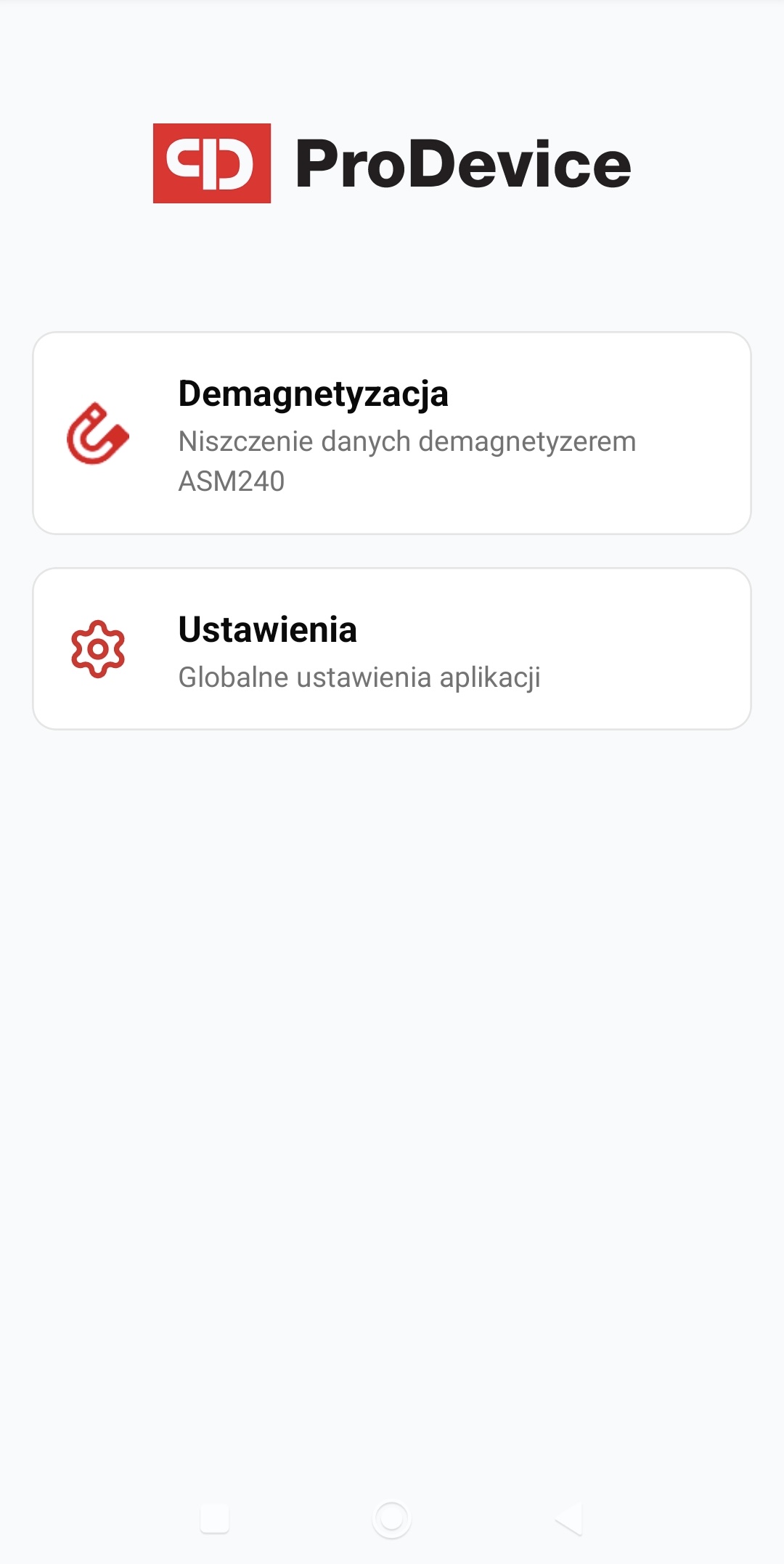Show recent apps
Viewport: 784px width, 1564px height.
pos(215,1518)
